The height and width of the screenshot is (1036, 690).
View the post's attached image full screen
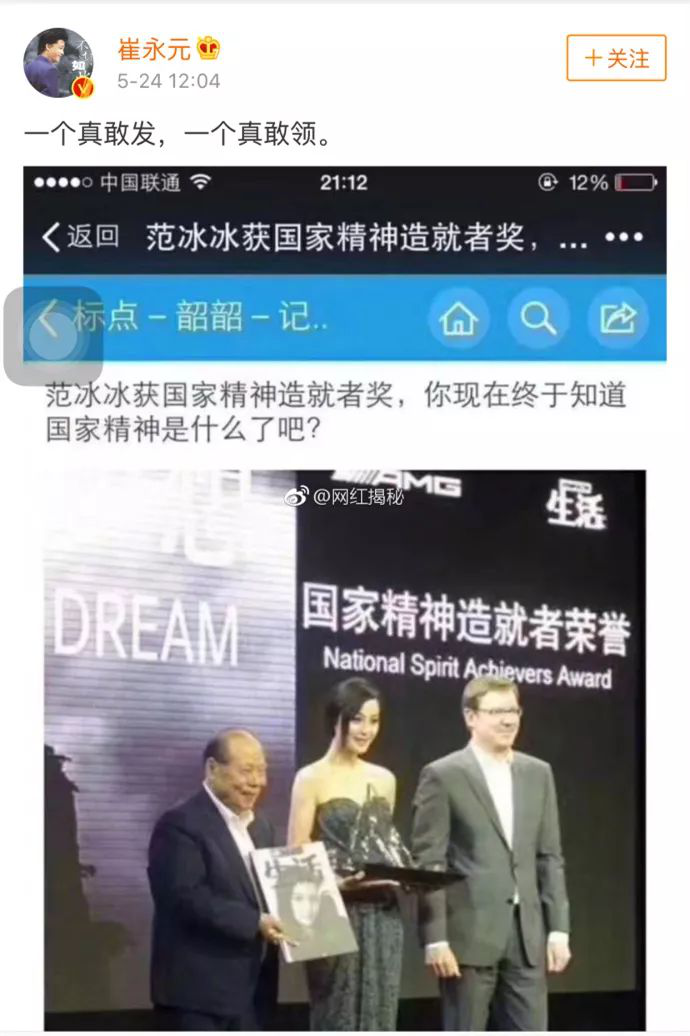click(x=345, y=600)
